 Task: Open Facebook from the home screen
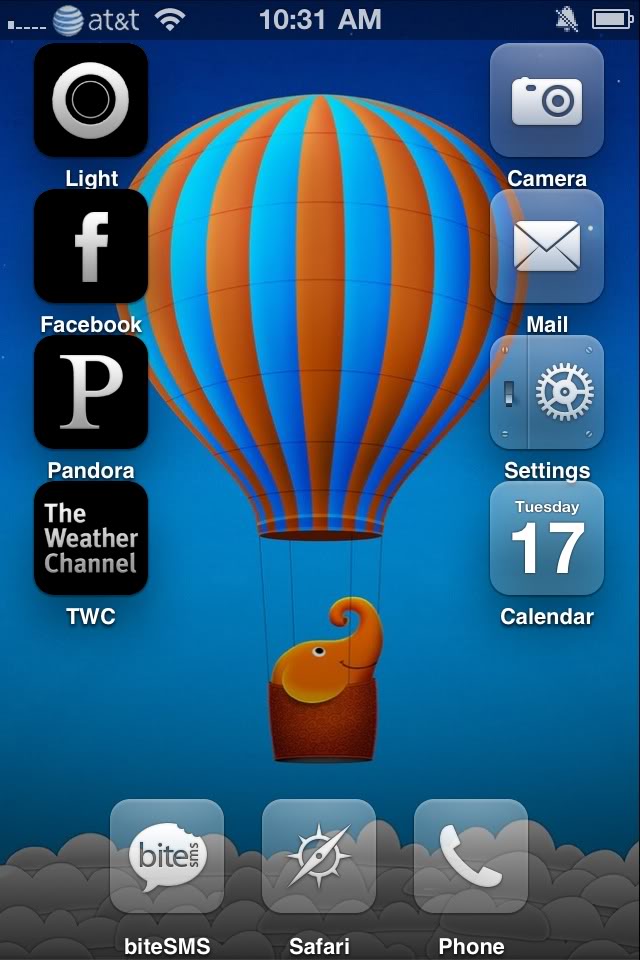[x=91, y=246]
